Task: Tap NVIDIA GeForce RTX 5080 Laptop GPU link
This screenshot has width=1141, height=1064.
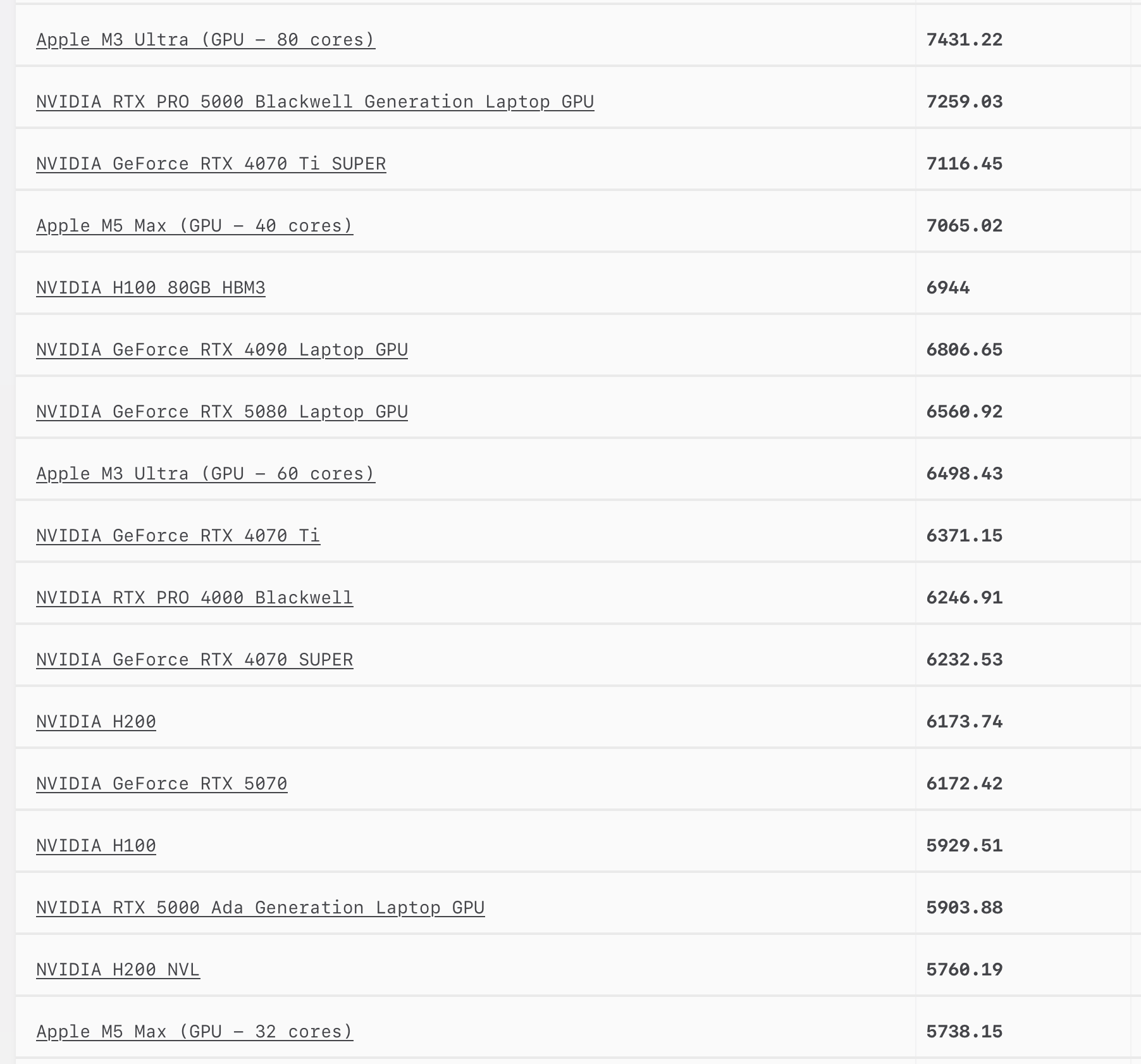Action: click(222, 412)
